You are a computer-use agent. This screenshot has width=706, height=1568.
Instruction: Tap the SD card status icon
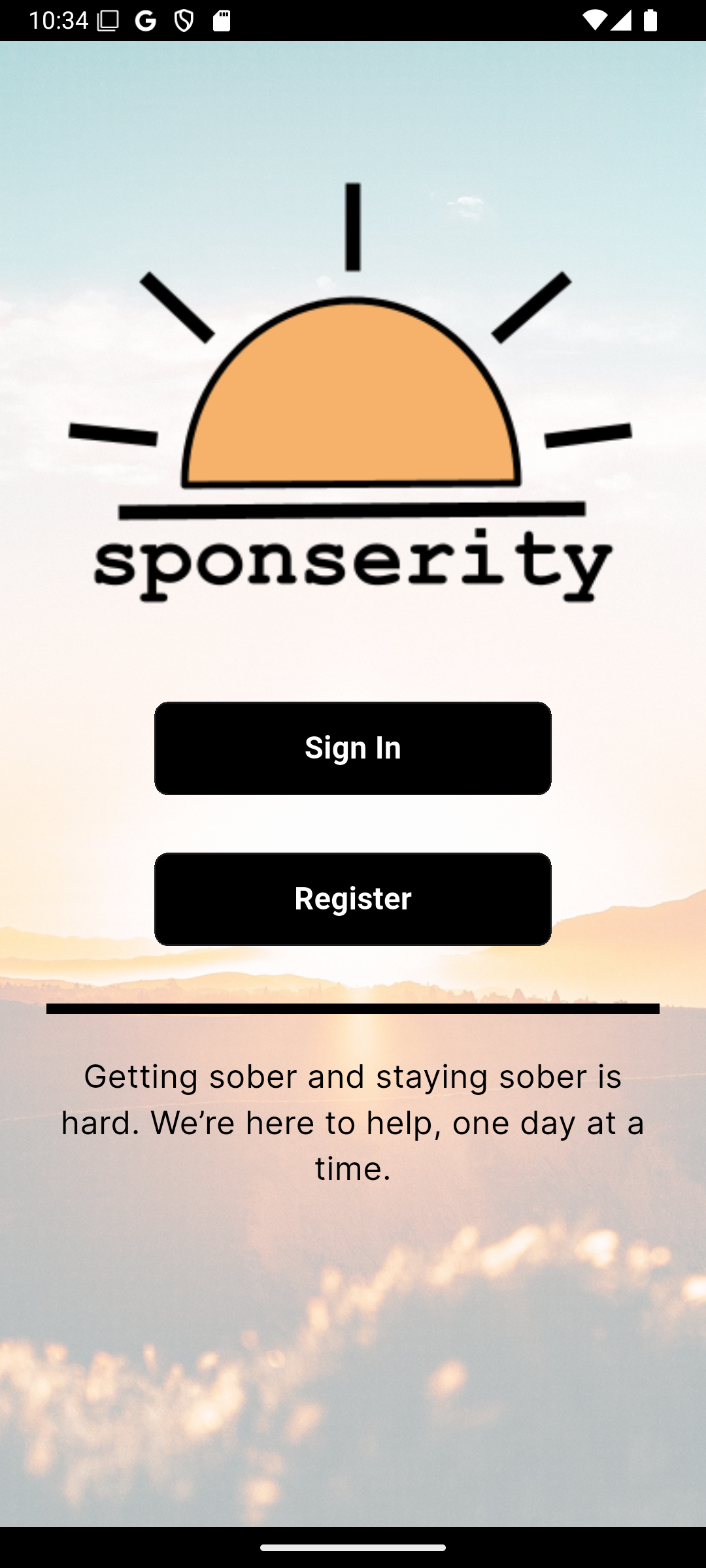[x=222, y=21]
